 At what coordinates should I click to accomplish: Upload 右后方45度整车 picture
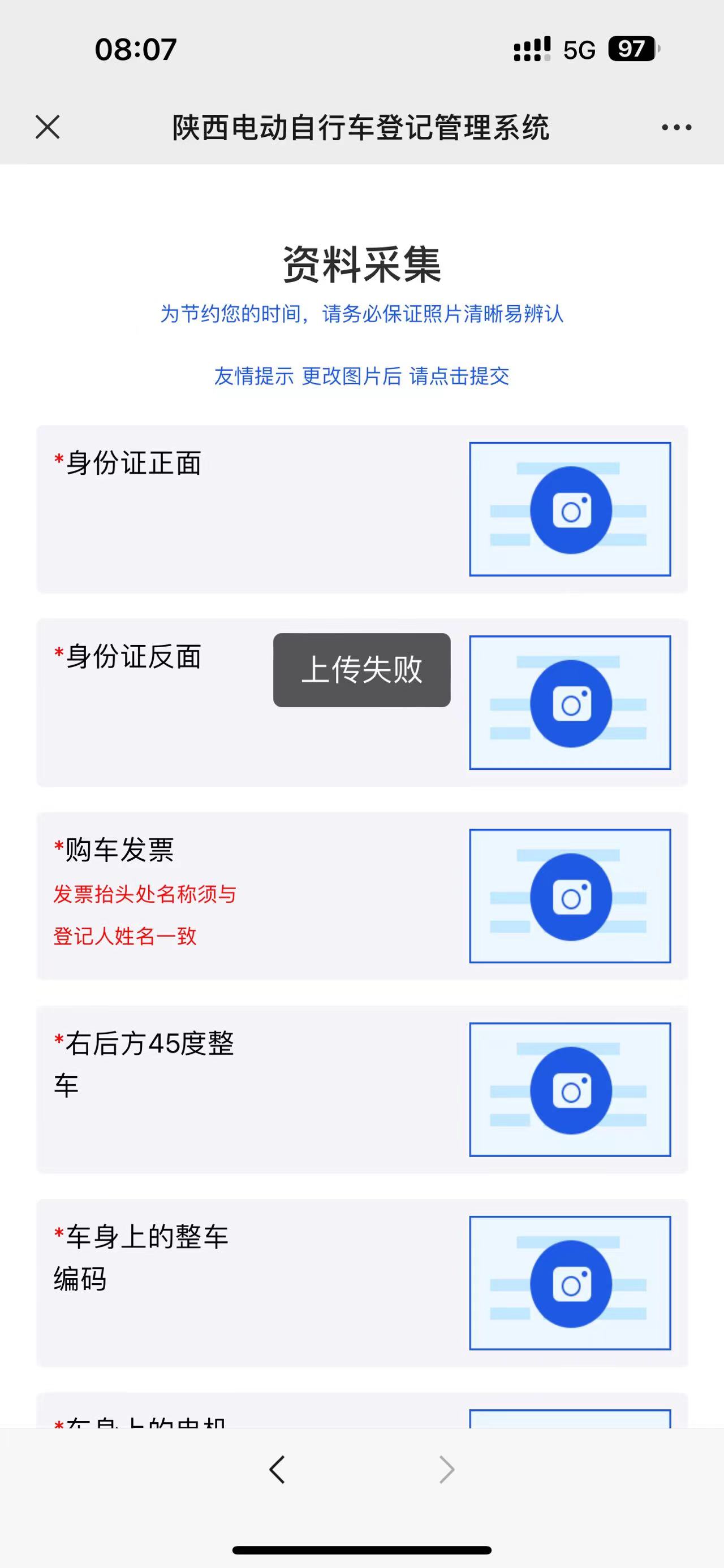coord(570,1090)
